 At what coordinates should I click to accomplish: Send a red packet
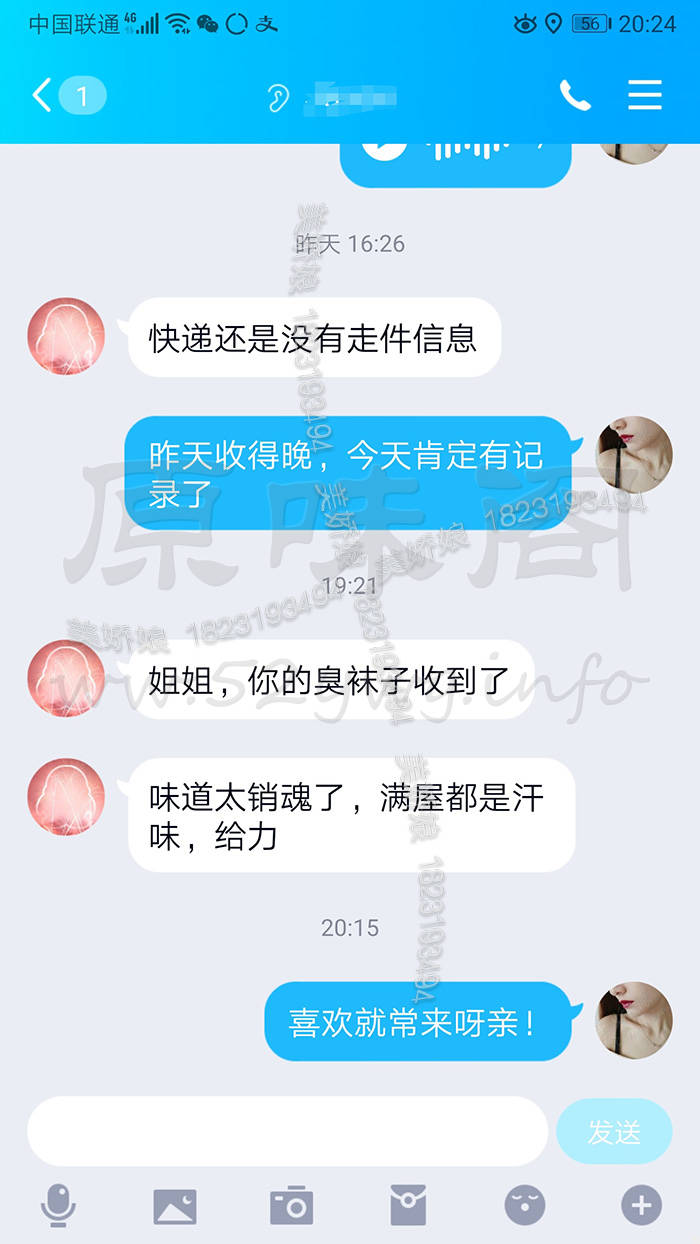pyautogui.click(x=408, y=1205)
